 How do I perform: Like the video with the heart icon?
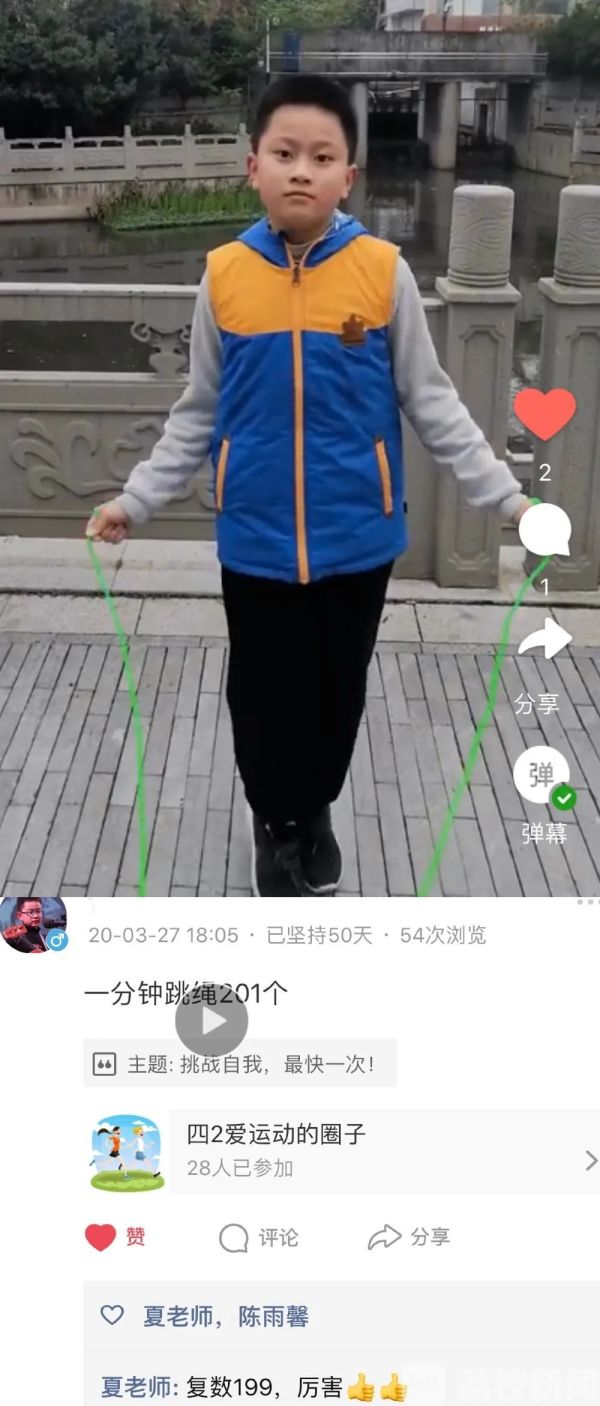544,414
